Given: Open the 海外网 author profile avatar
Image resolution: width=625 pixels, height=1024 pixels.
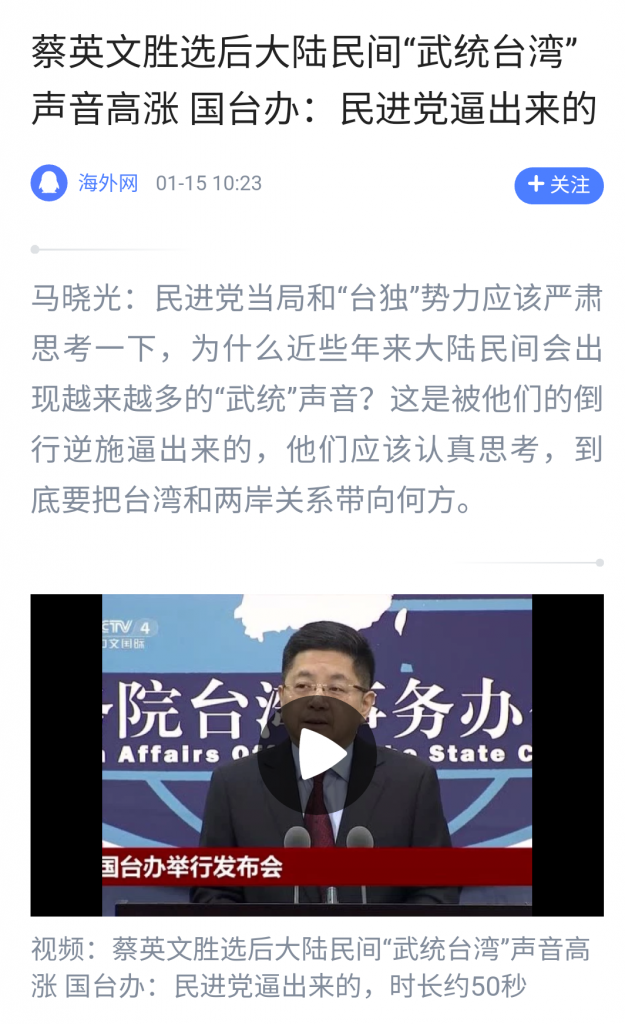Looking at the screenshot, I should pos(48,184).
